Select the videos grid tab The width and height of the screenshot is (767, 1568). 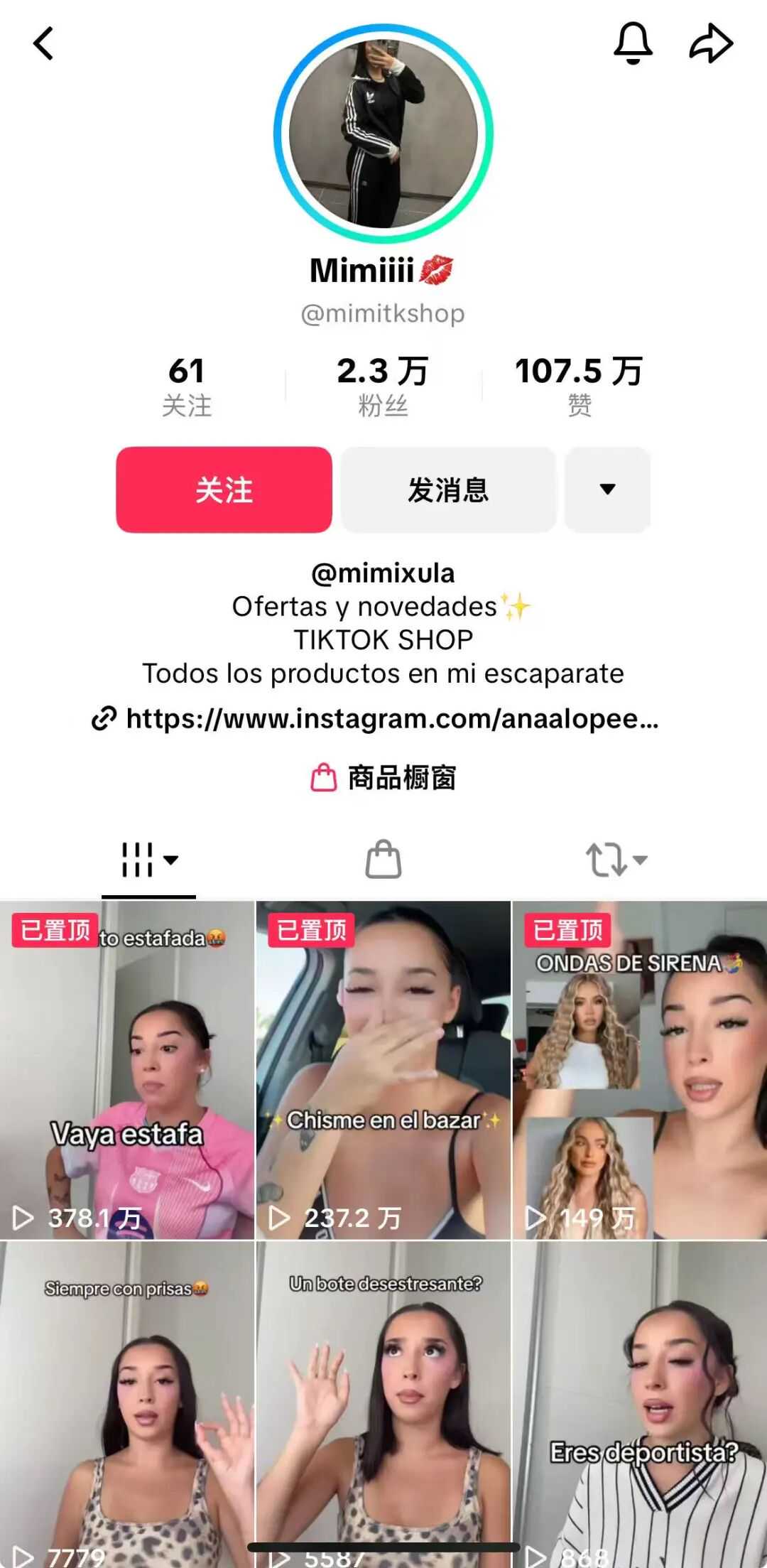[148, 860]
